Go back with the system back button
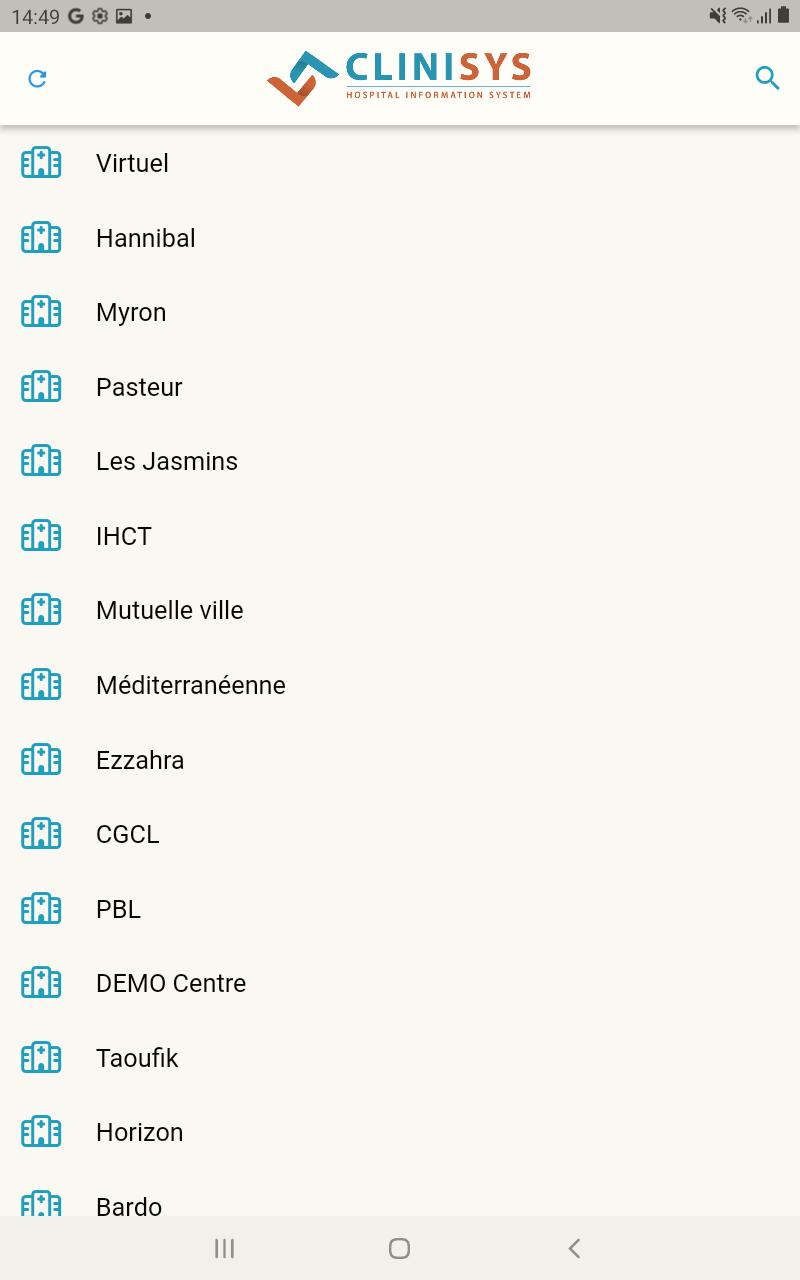The image size is (800, 1280). click(574, 1248)
